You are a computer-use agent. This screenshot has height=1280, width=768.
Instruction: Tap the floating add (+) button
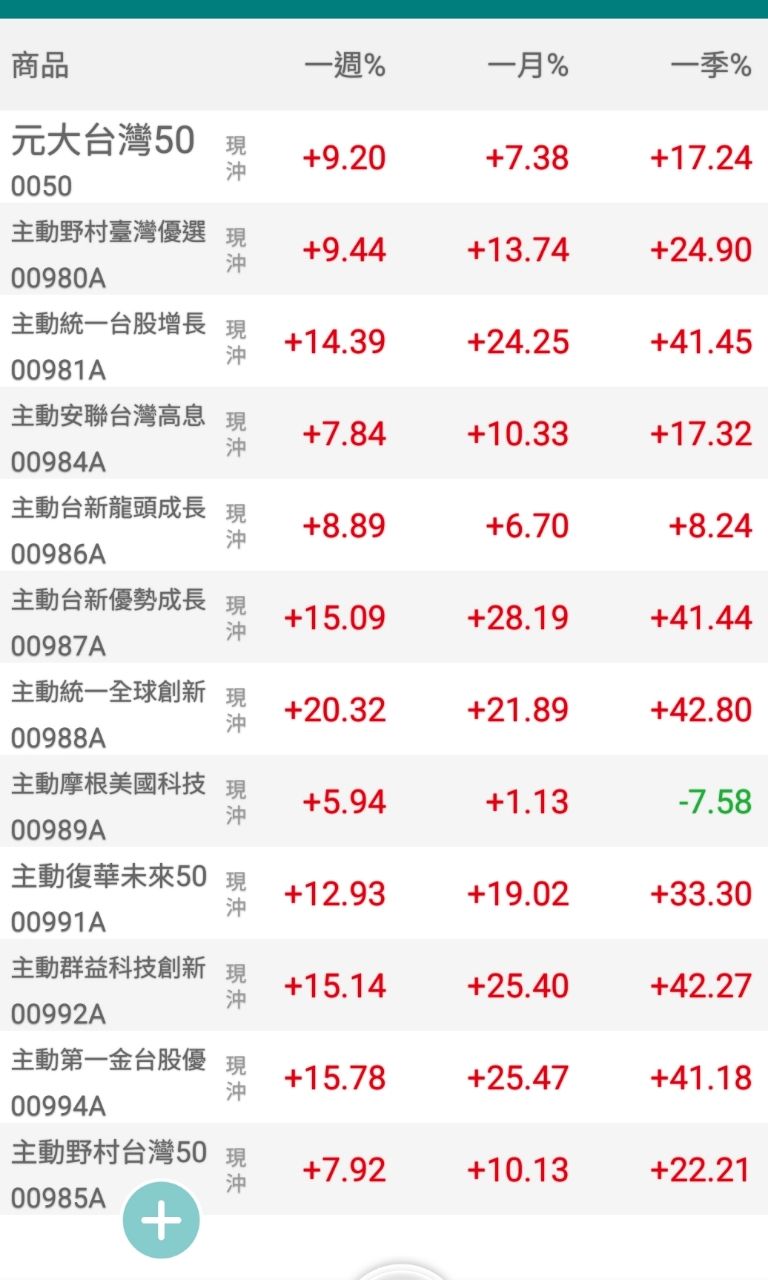click(161, 1220)
